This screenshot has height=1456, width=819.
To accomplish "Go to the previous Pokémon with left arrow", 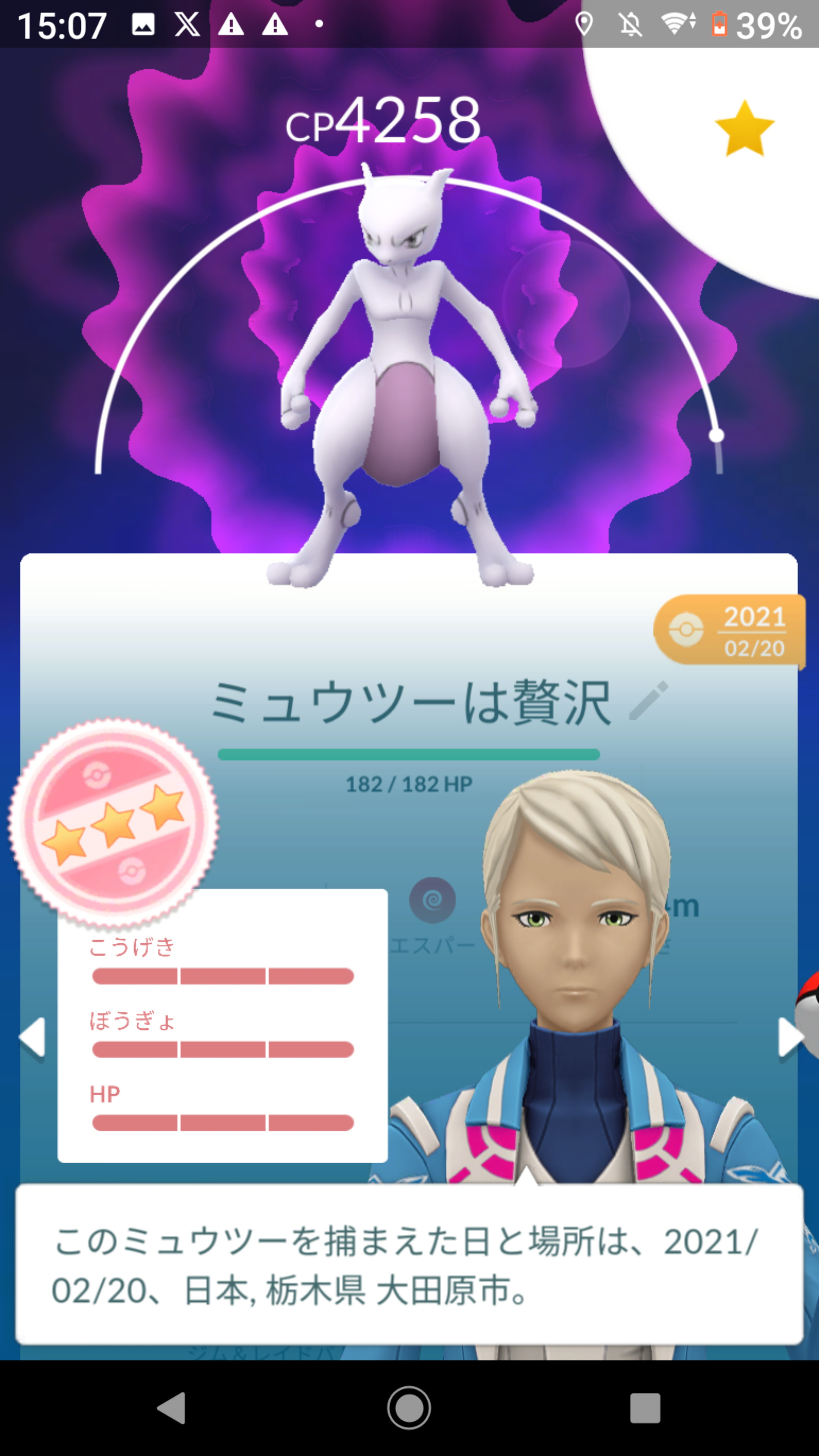I will coord(32,1037).
